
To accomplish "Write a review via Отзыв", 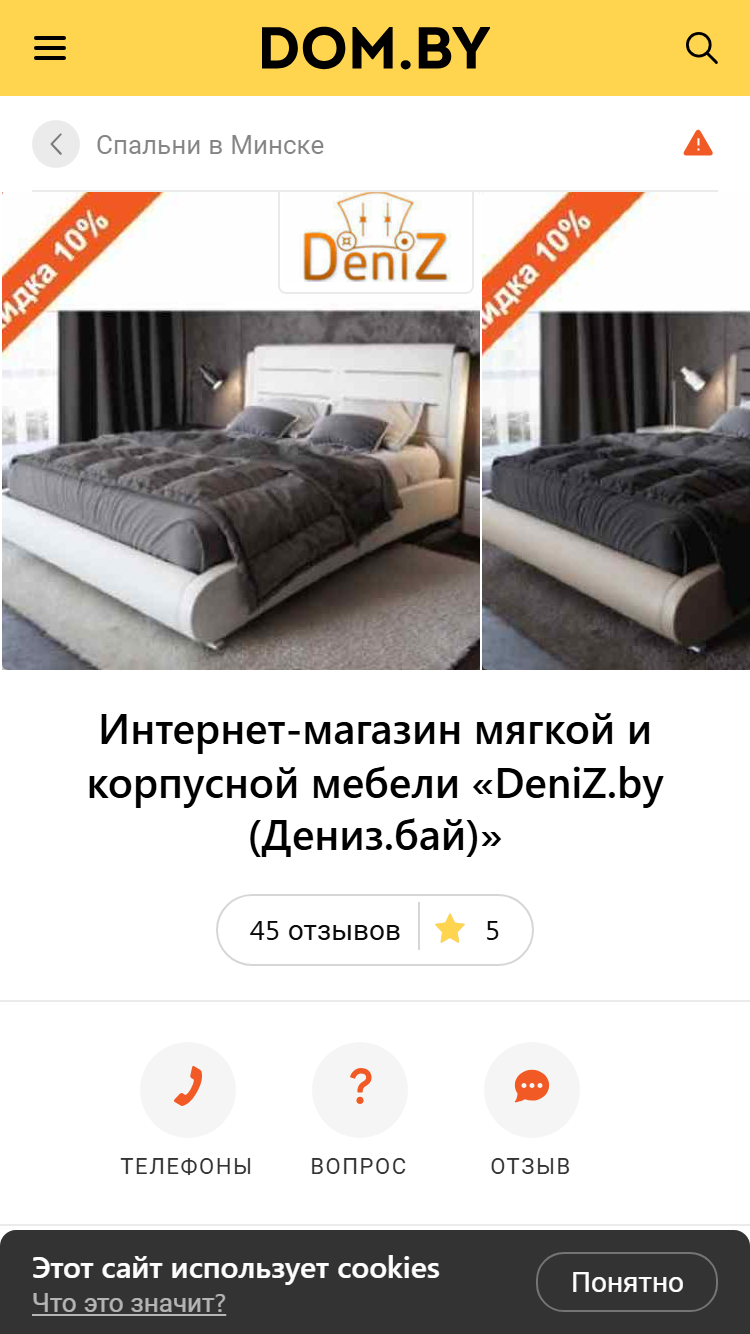I will click(531, 1110).
